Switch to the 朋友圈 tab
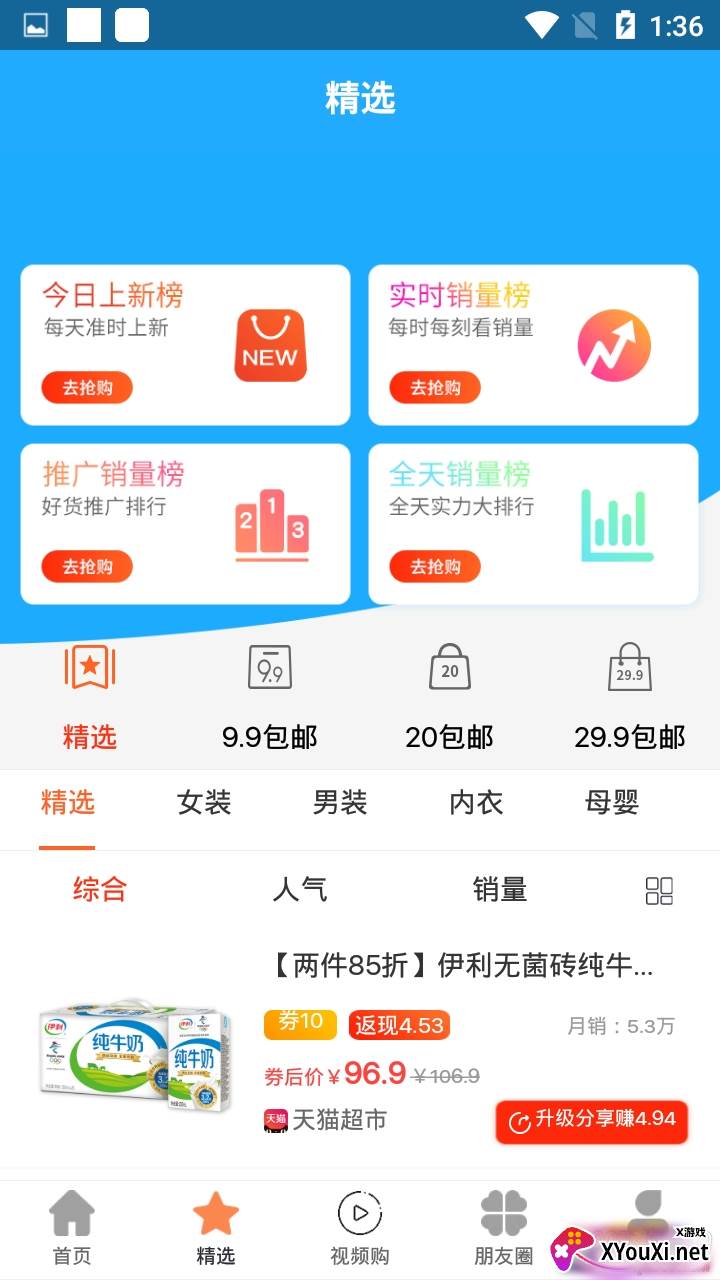Image resolution: width=720 pixels, height=1280 pixels. [503, 1228]
